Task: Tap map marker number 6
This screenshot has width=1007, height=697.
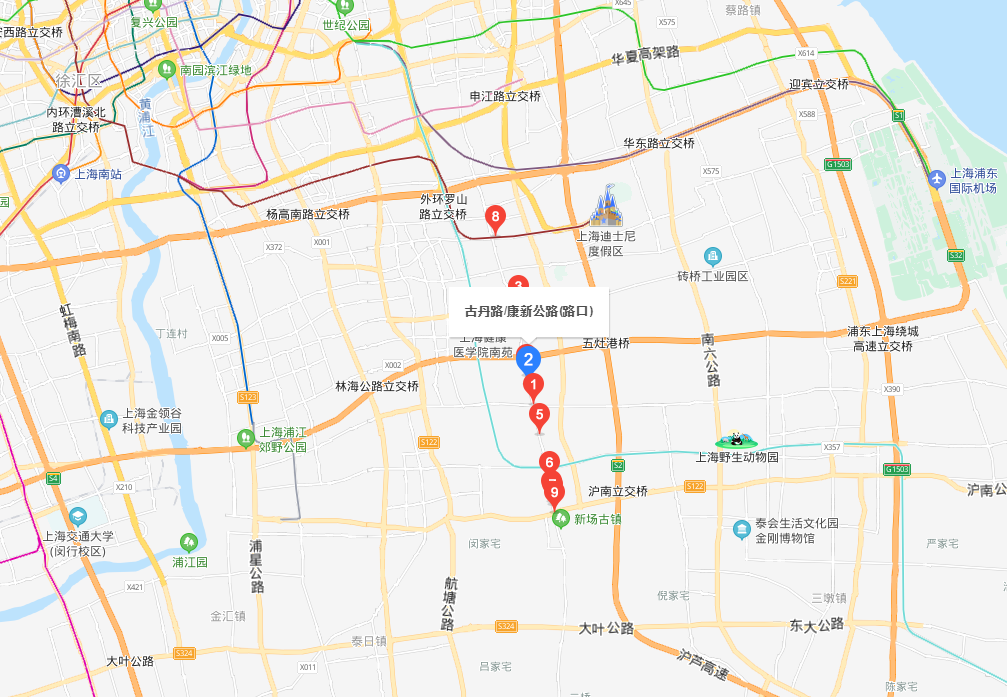Action: tap(548, 460)
